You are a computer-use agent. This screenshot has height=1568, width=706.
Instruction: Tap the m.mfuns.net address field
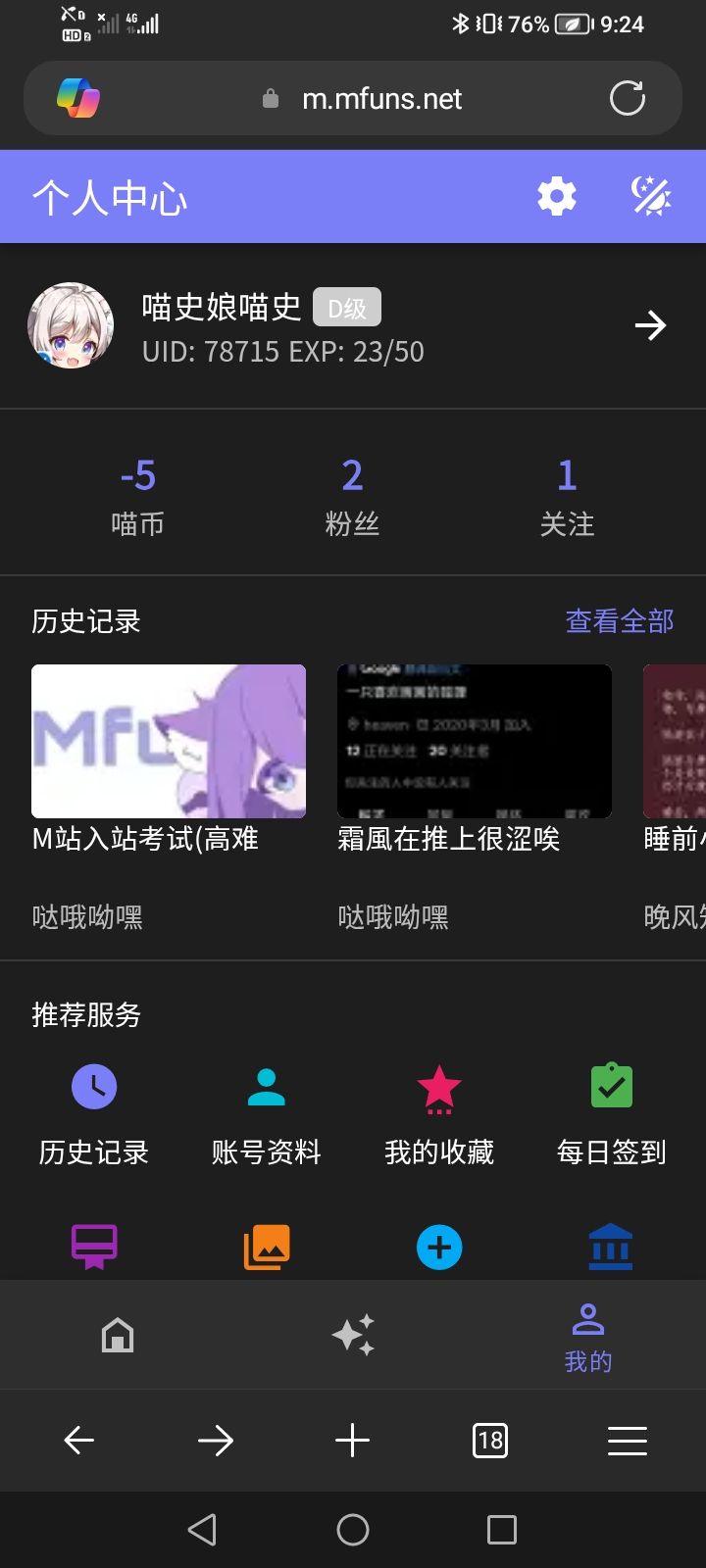[380, 99]
